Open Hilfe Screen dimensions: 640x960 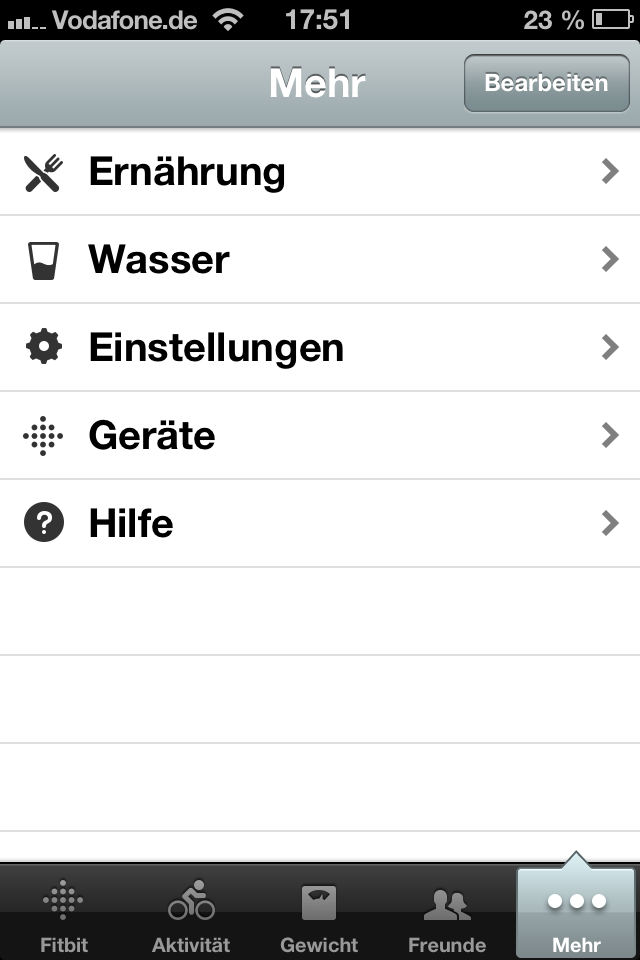320,524
